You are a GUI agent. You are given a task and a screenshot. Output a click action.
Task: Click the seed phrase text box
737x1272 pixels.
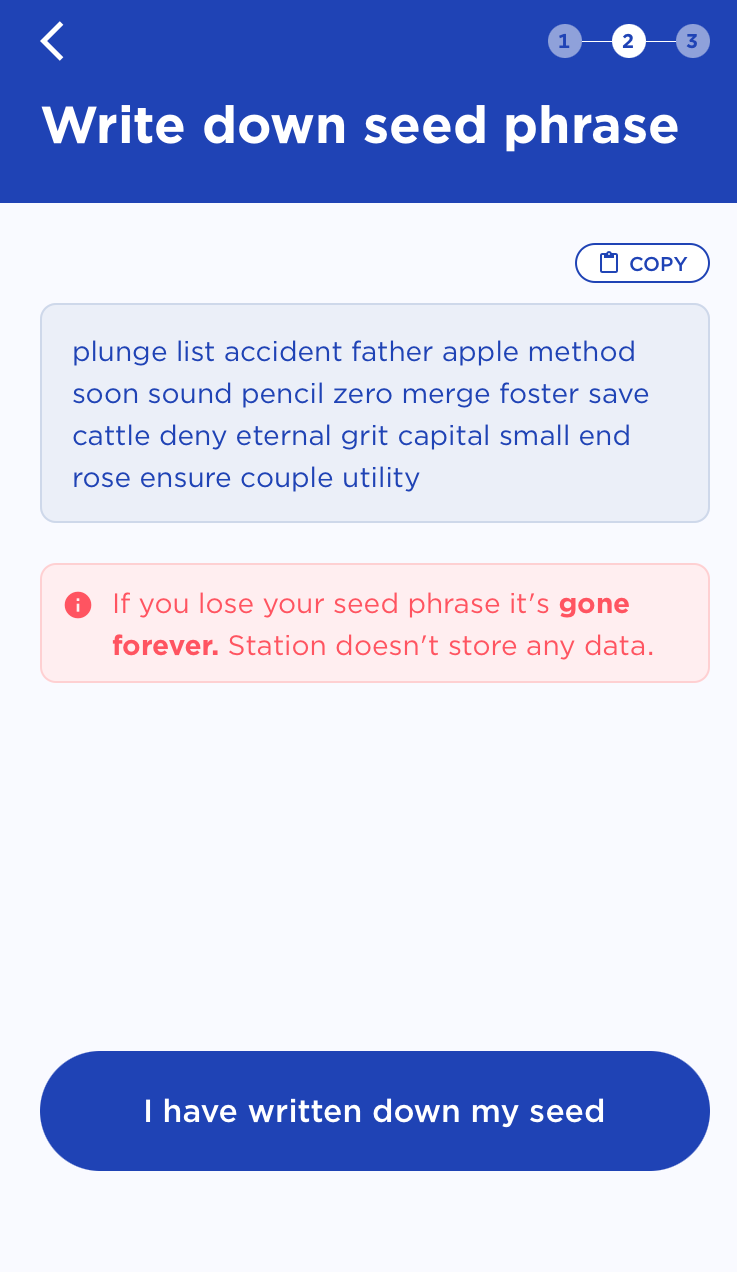(374, 412)
